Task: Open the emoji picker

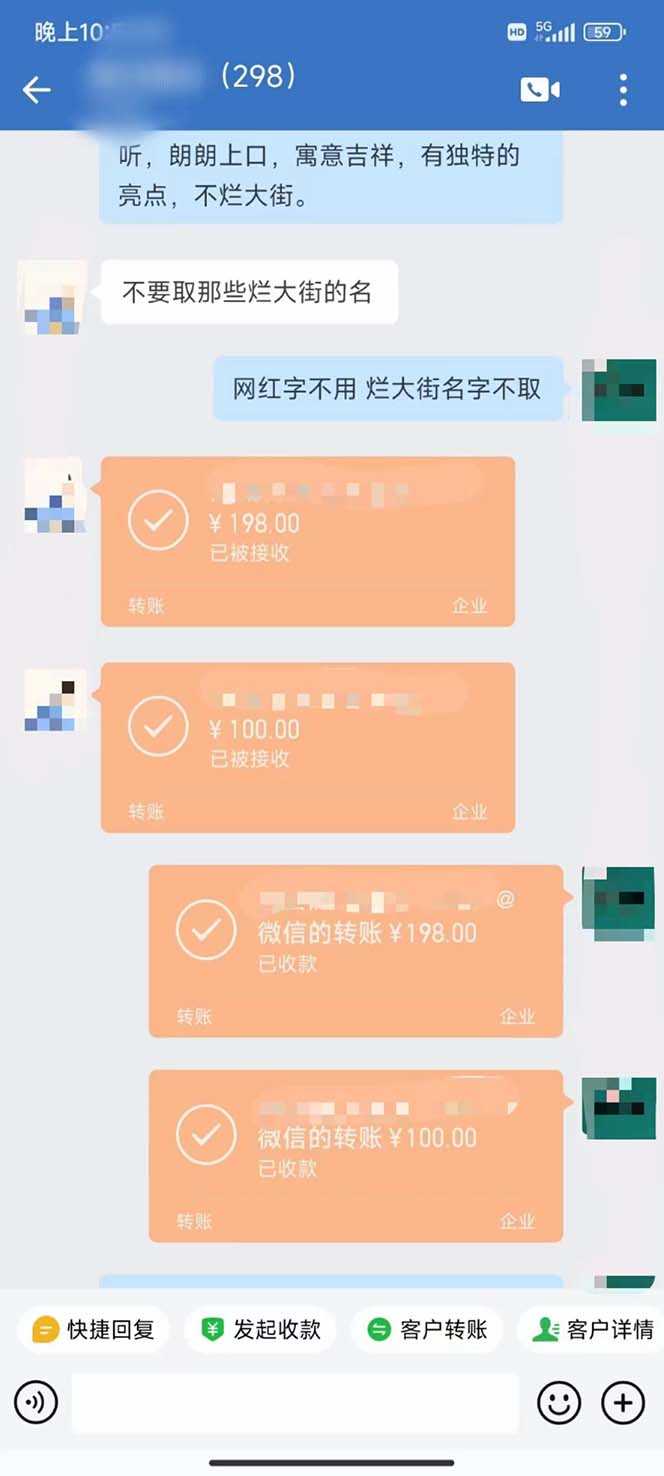Action: pyautogui.click(x=559, y=1402)
